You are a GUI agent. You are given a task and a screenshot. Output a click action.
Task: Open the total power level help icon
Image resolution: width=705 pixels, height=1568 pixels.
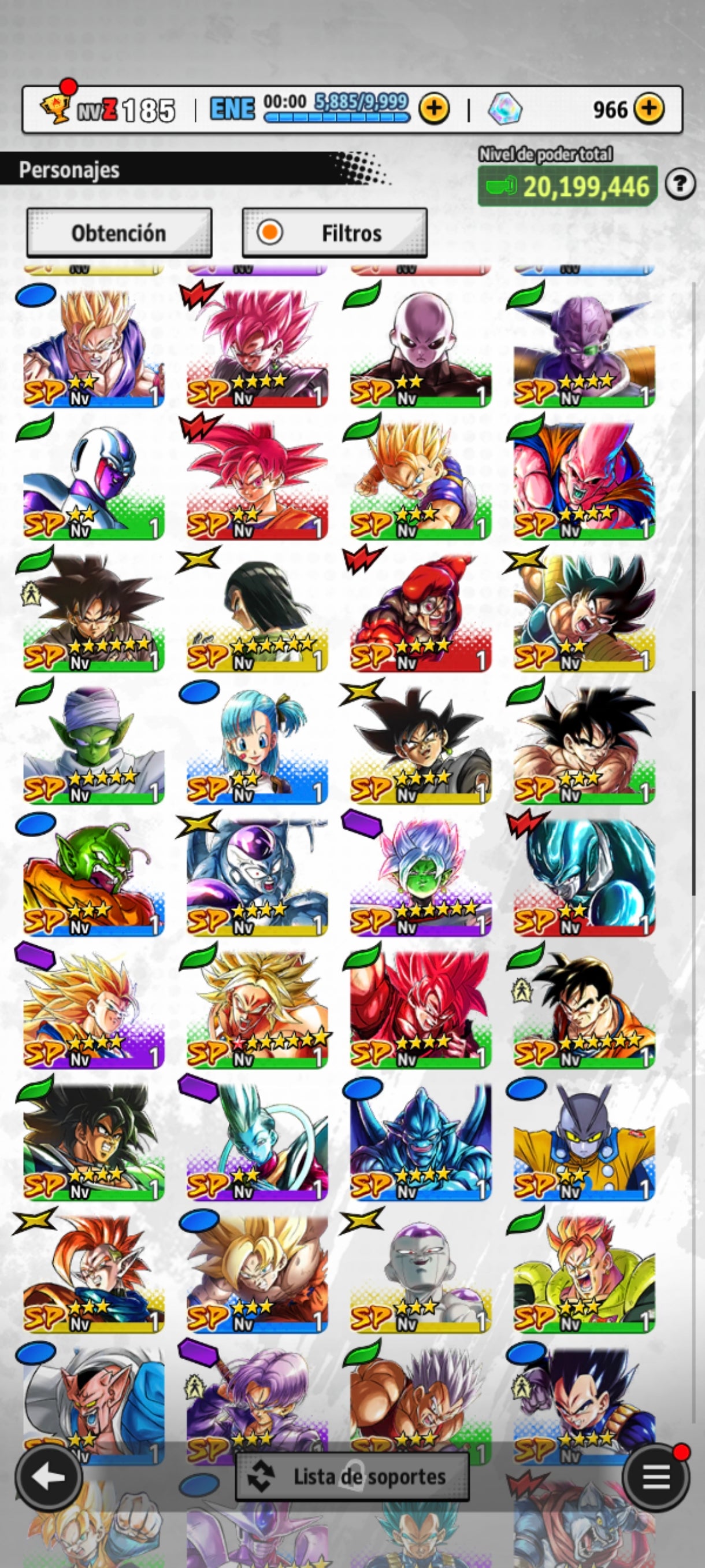[x=680, y=184]
